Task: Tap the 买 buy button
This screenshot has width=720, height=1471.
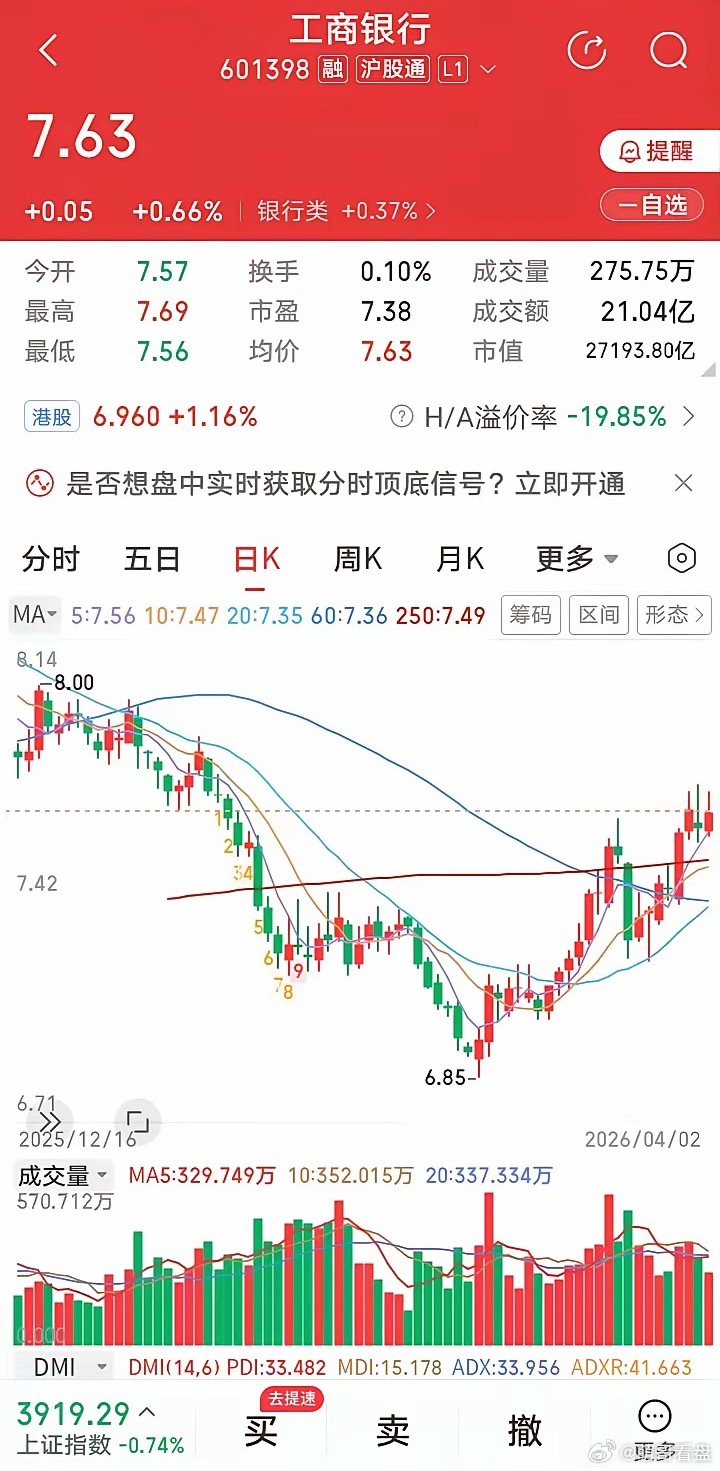Action: (259, 1430)
